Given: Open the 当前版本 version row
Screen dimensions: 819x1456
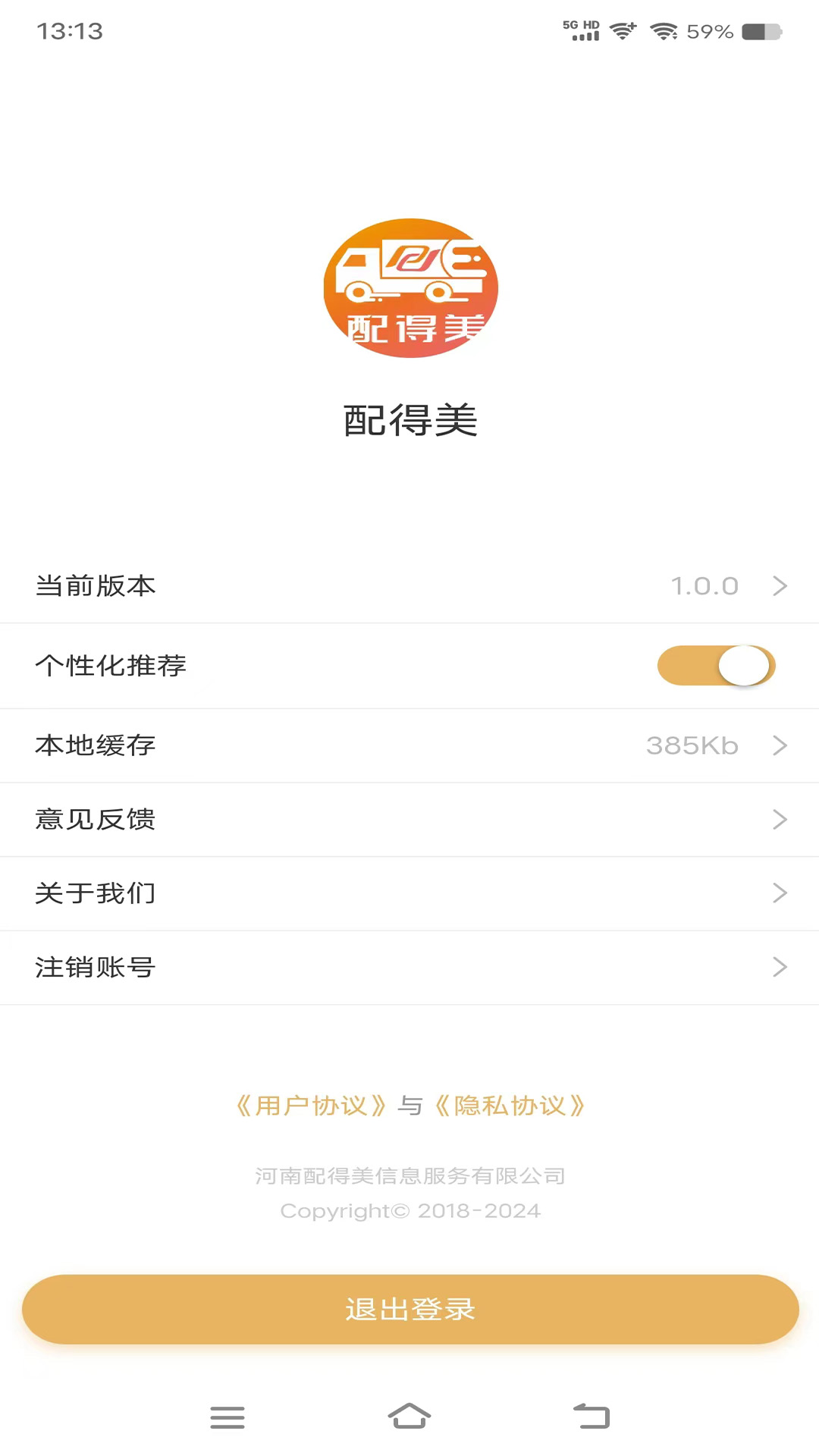Looking at the screenshot, I should coord(409,585).
